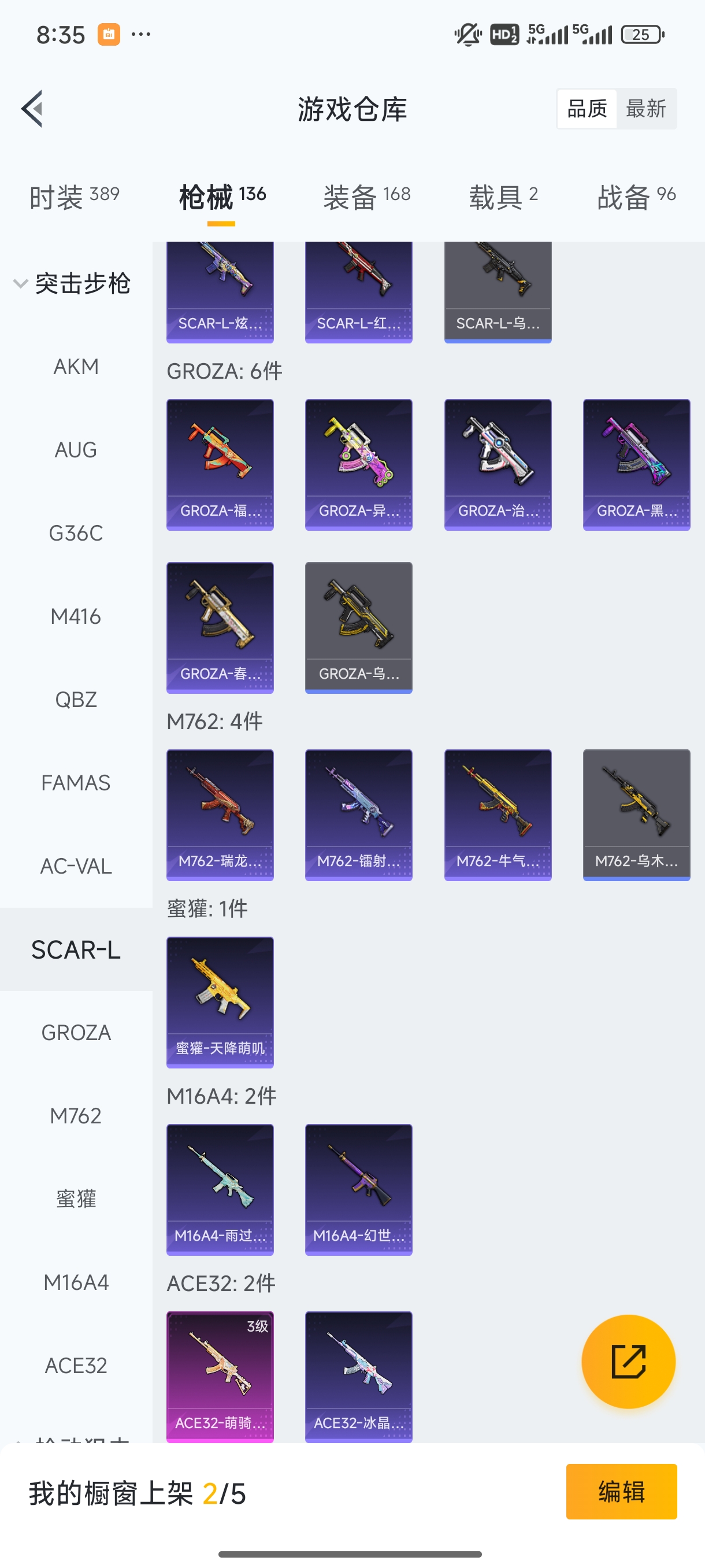
Task: Tap the orange floating share button
Action: tap(628, 1361)
